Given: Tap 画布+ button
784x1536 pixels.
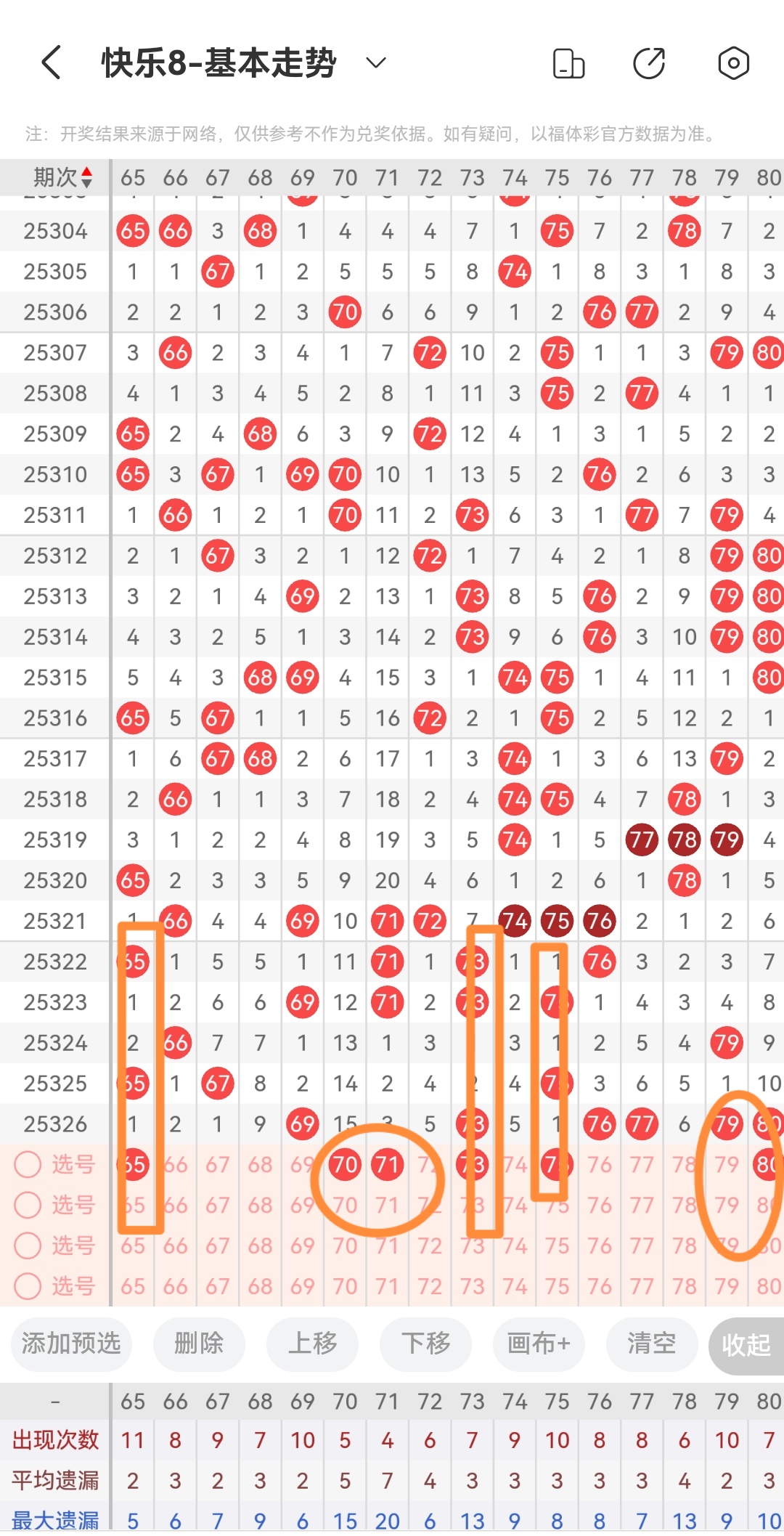Looking at the screenshot, I should click(x=539, y=1344).
